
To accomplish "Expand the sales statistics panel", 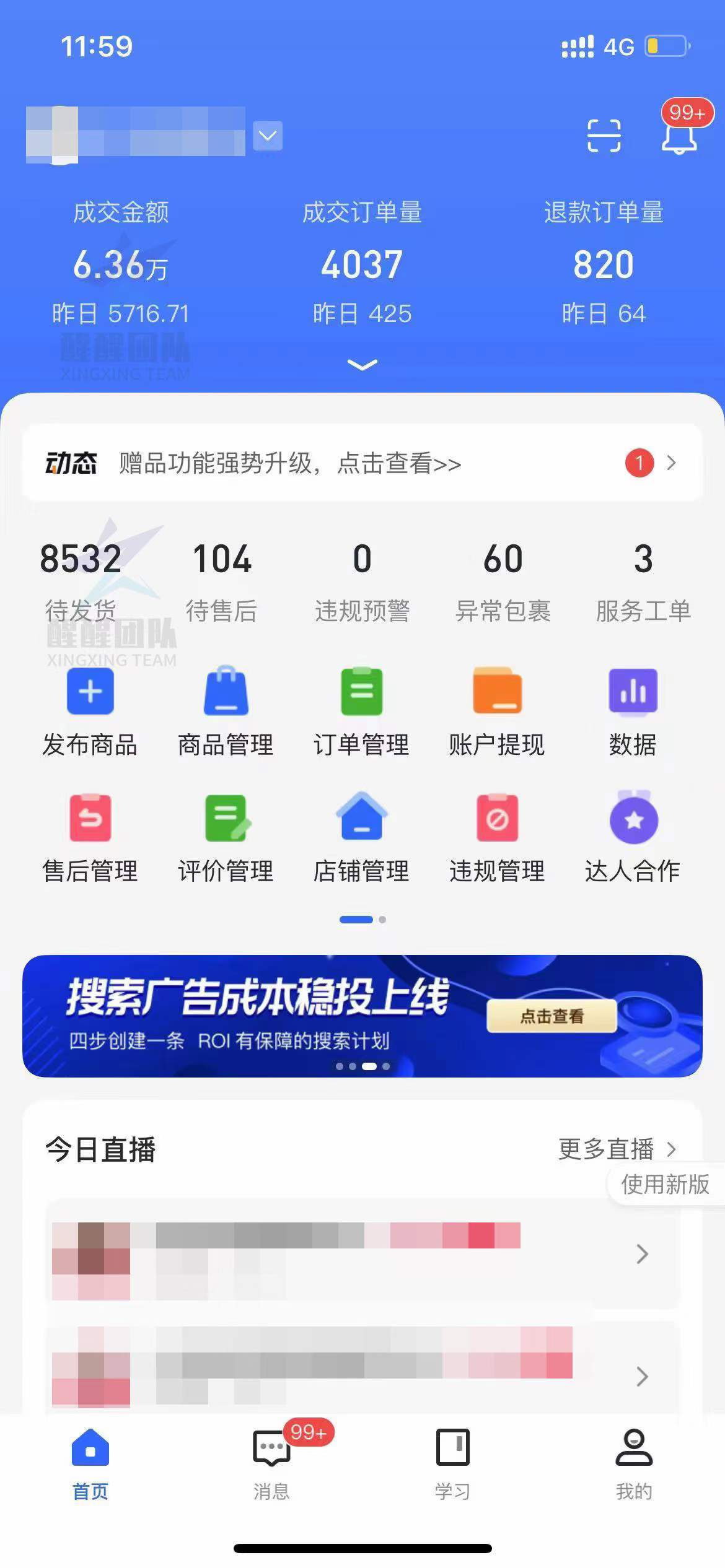I will click(361, 365).
